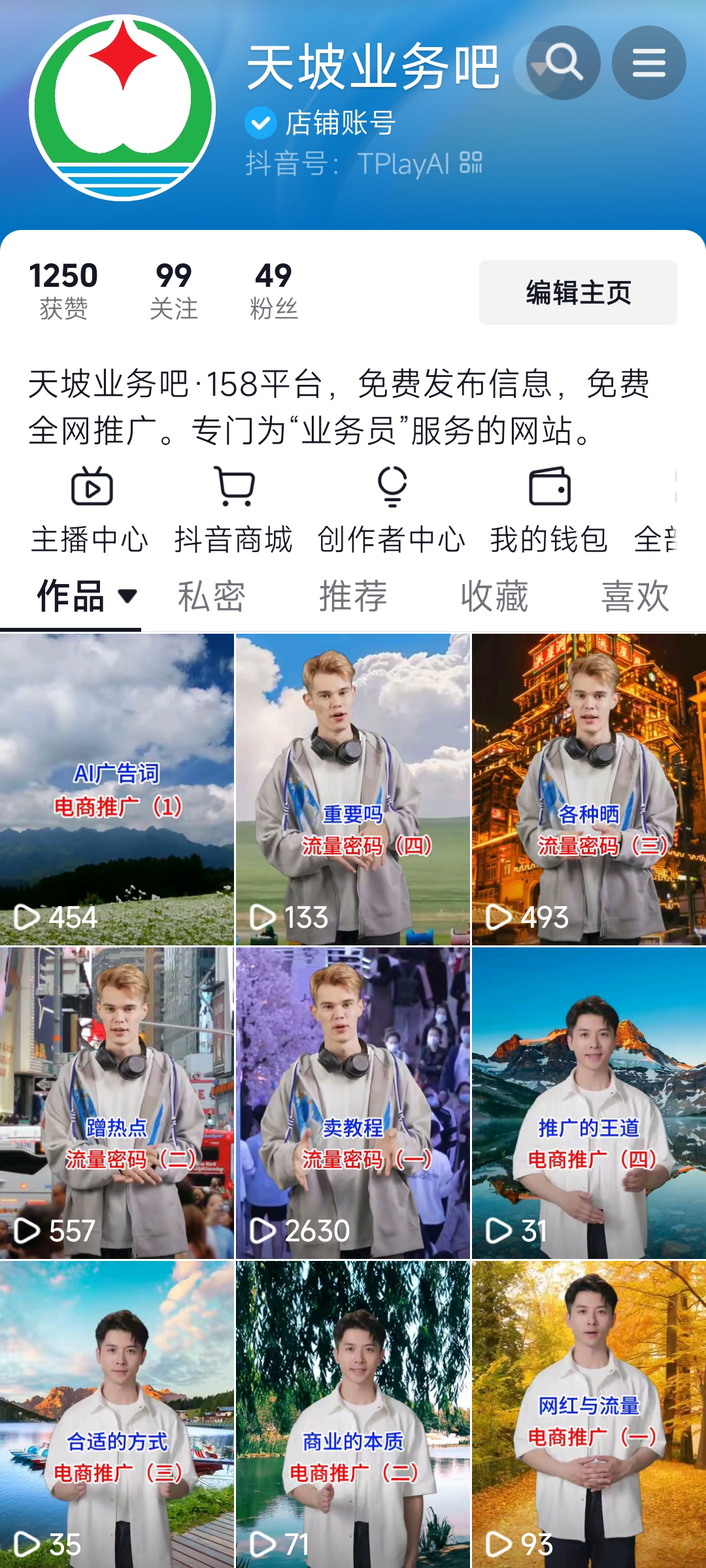Open 我的钱包
706x1568 pixels.
(549, 511)
